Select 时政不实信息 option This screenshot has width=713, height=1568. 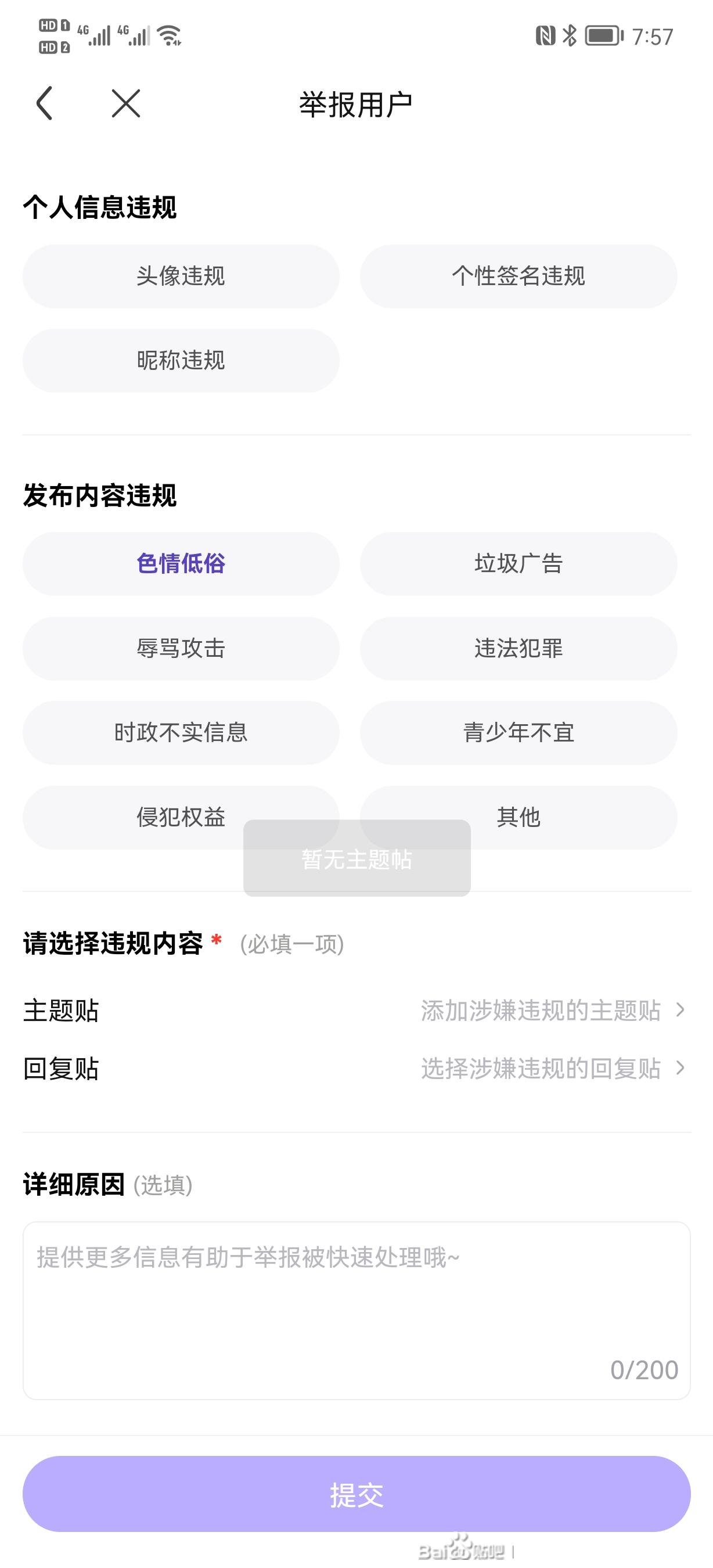point(181,733)
